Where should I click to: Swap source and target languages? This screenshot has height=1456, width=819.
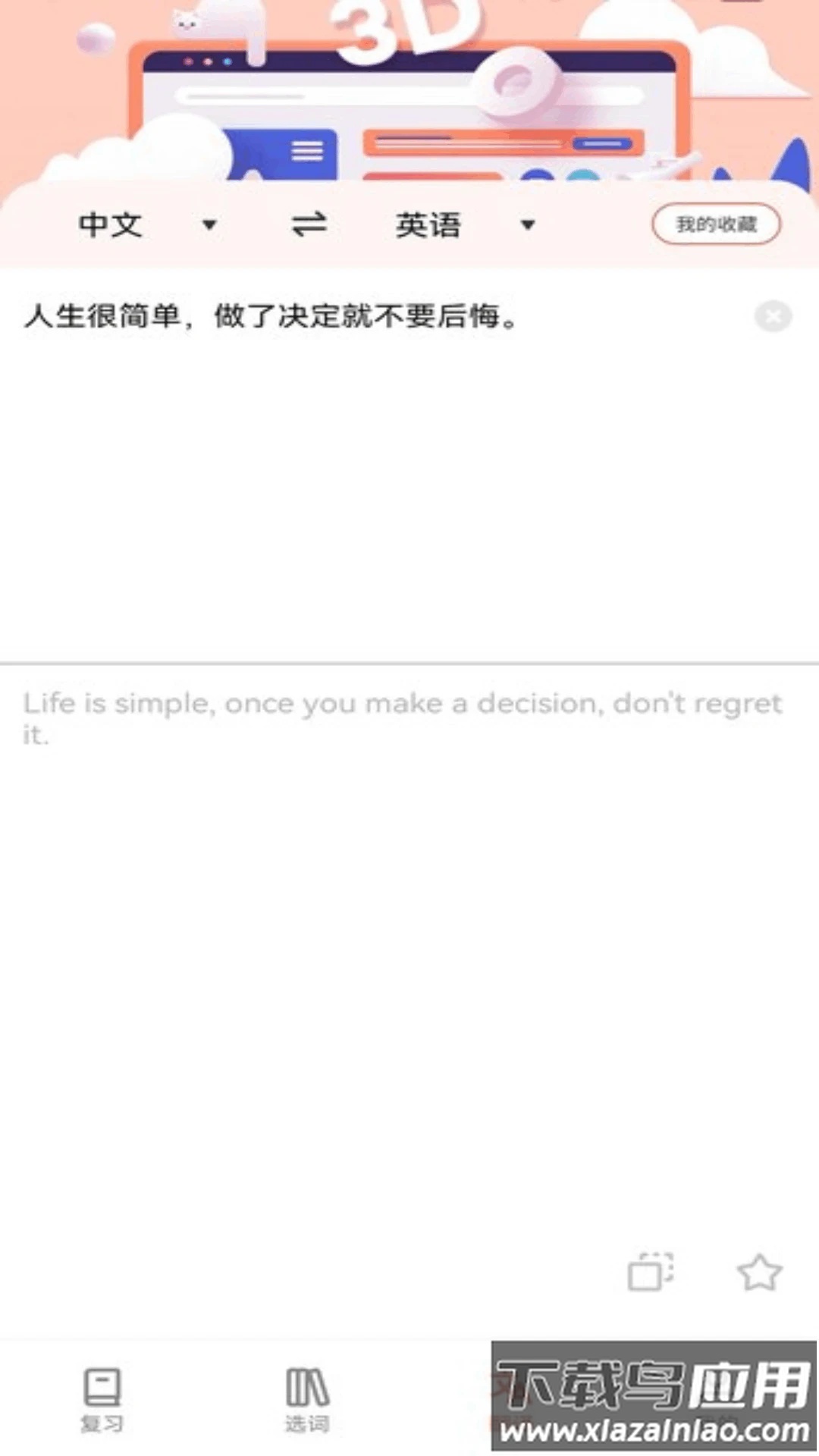[x=307, y=224]
